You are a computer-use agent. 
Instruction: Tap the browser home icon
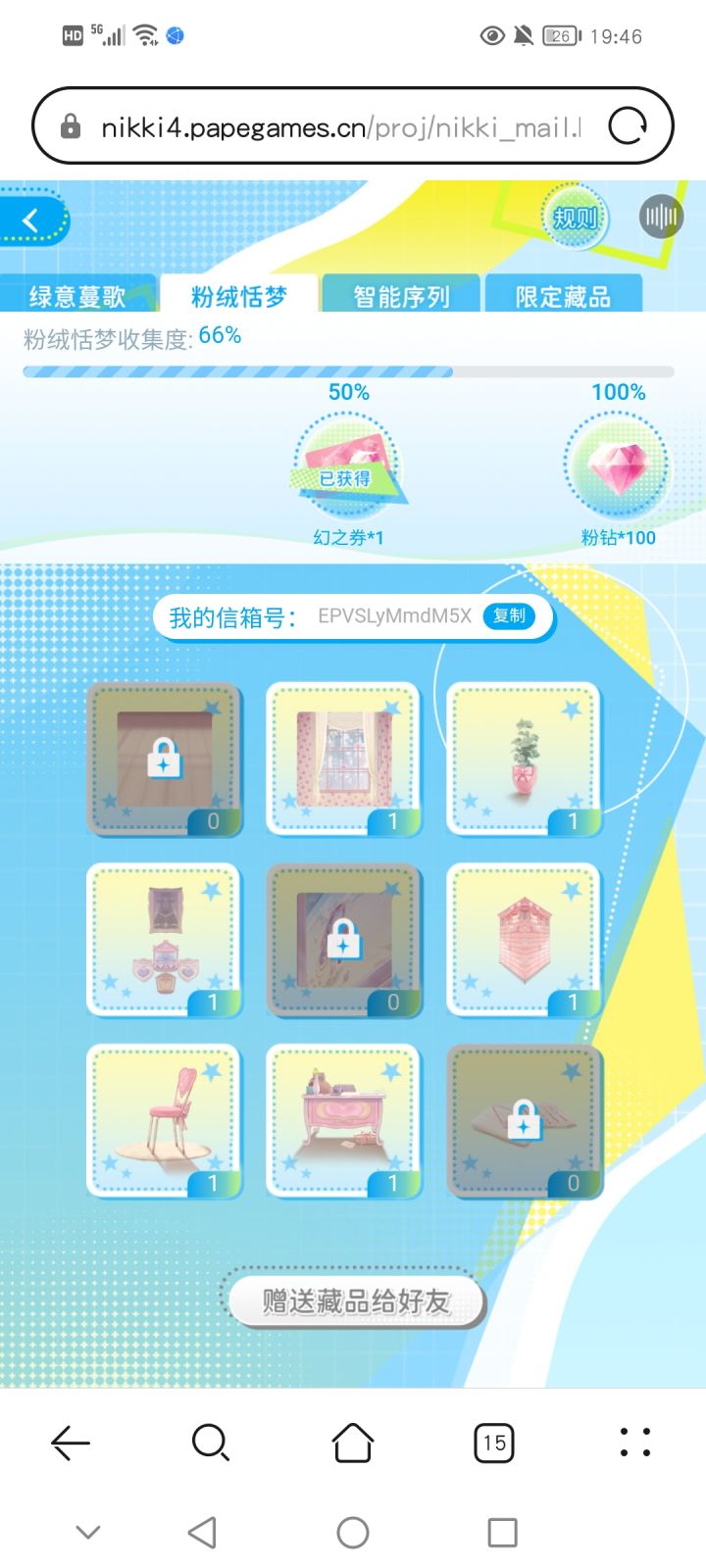353,1442
